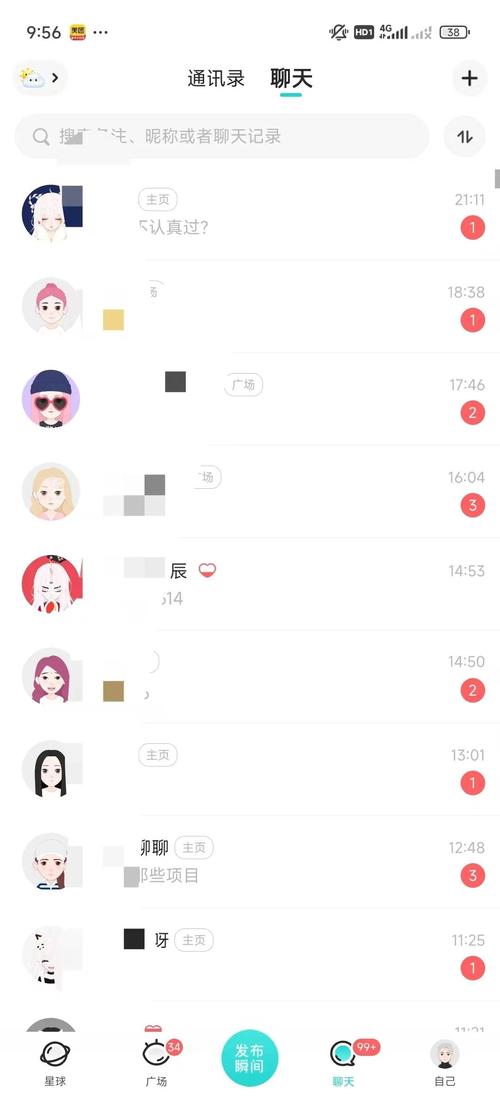Image resolution: width=500 pixels, height=1097 pixels.
Task: Open the conversation from 14:50
Action: click(250, 677)
